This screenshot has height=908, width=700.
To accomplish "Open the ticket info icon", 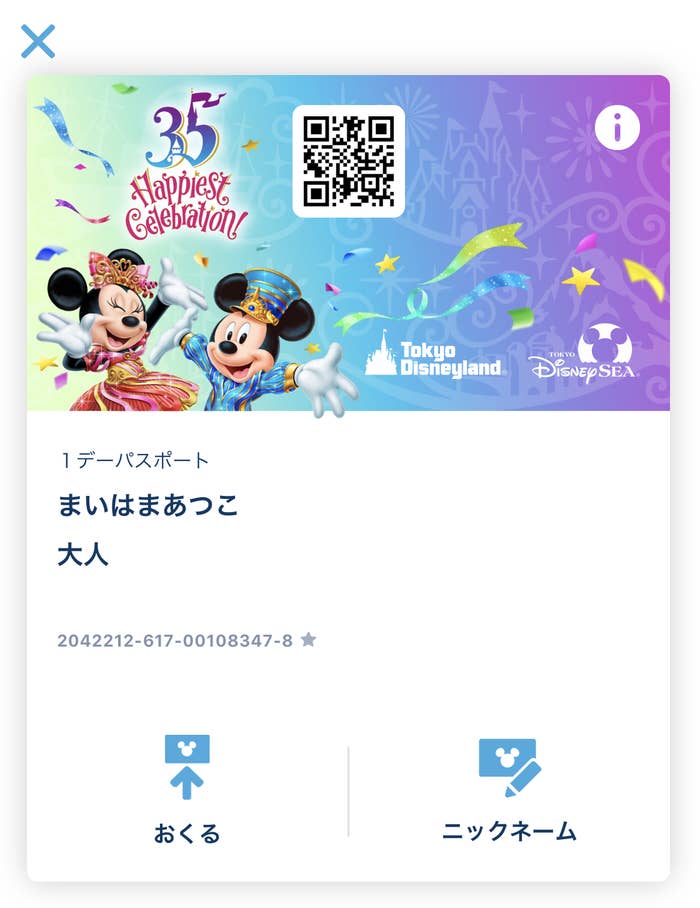I will point(616,127).
